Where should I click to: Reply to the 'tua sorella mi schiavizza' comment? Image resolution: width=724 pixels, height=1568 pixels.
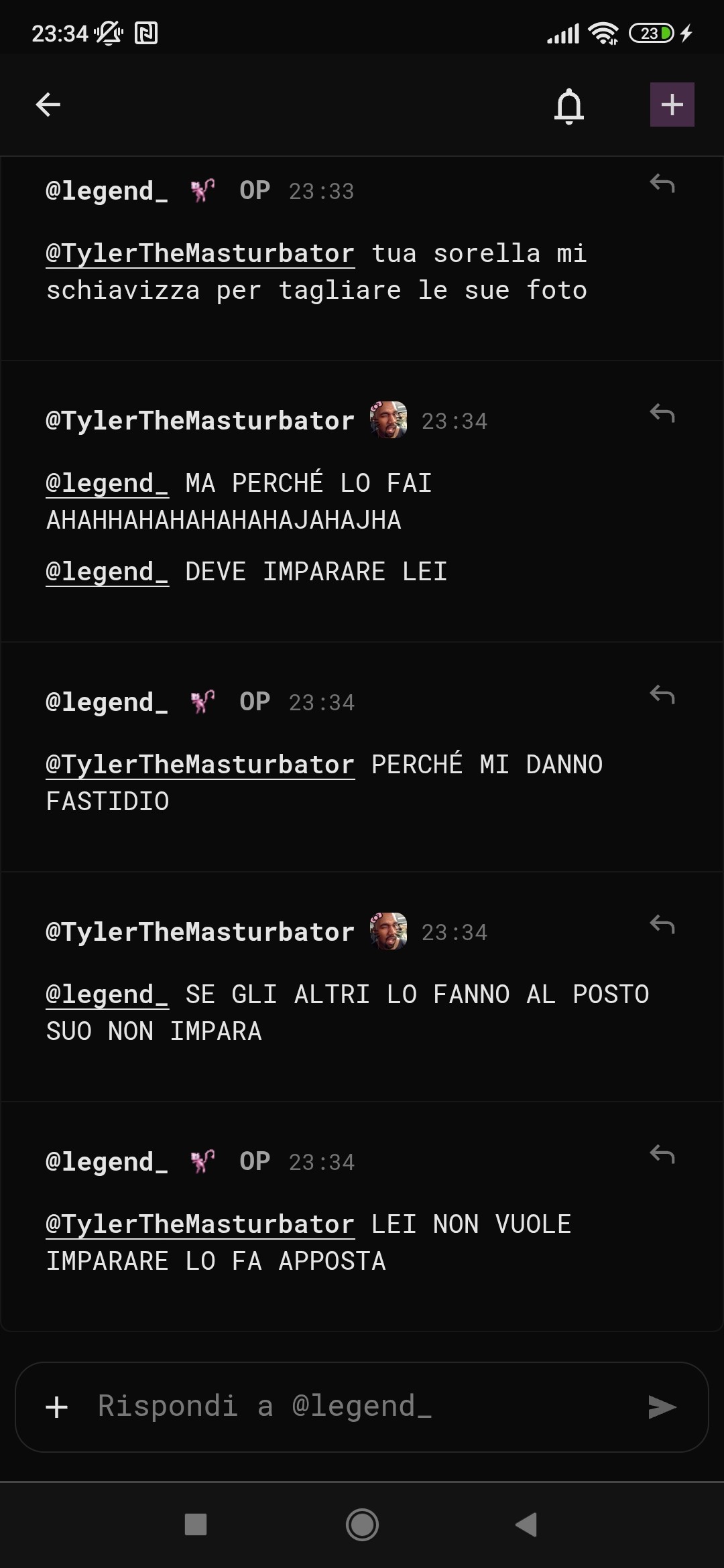[662, 184]
